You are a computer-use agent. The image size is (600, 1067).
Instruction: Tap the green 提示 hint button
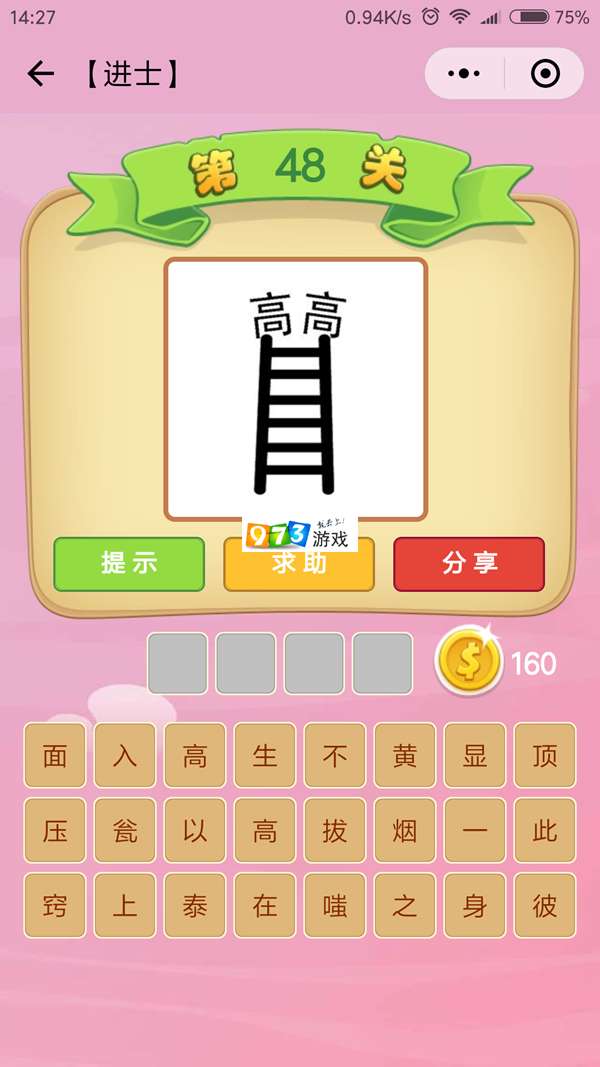tap(129, 564)
